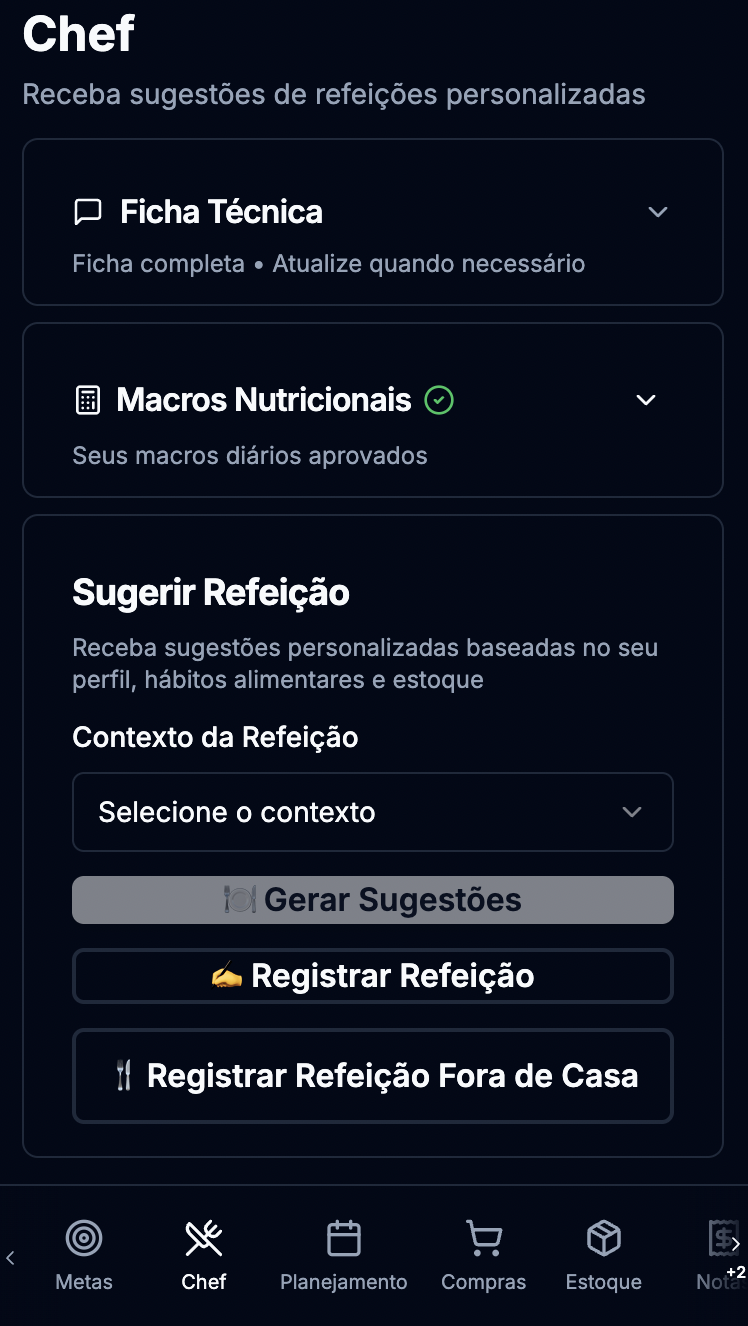Expand the Macros Nutricionais section

tap(645, 399)
